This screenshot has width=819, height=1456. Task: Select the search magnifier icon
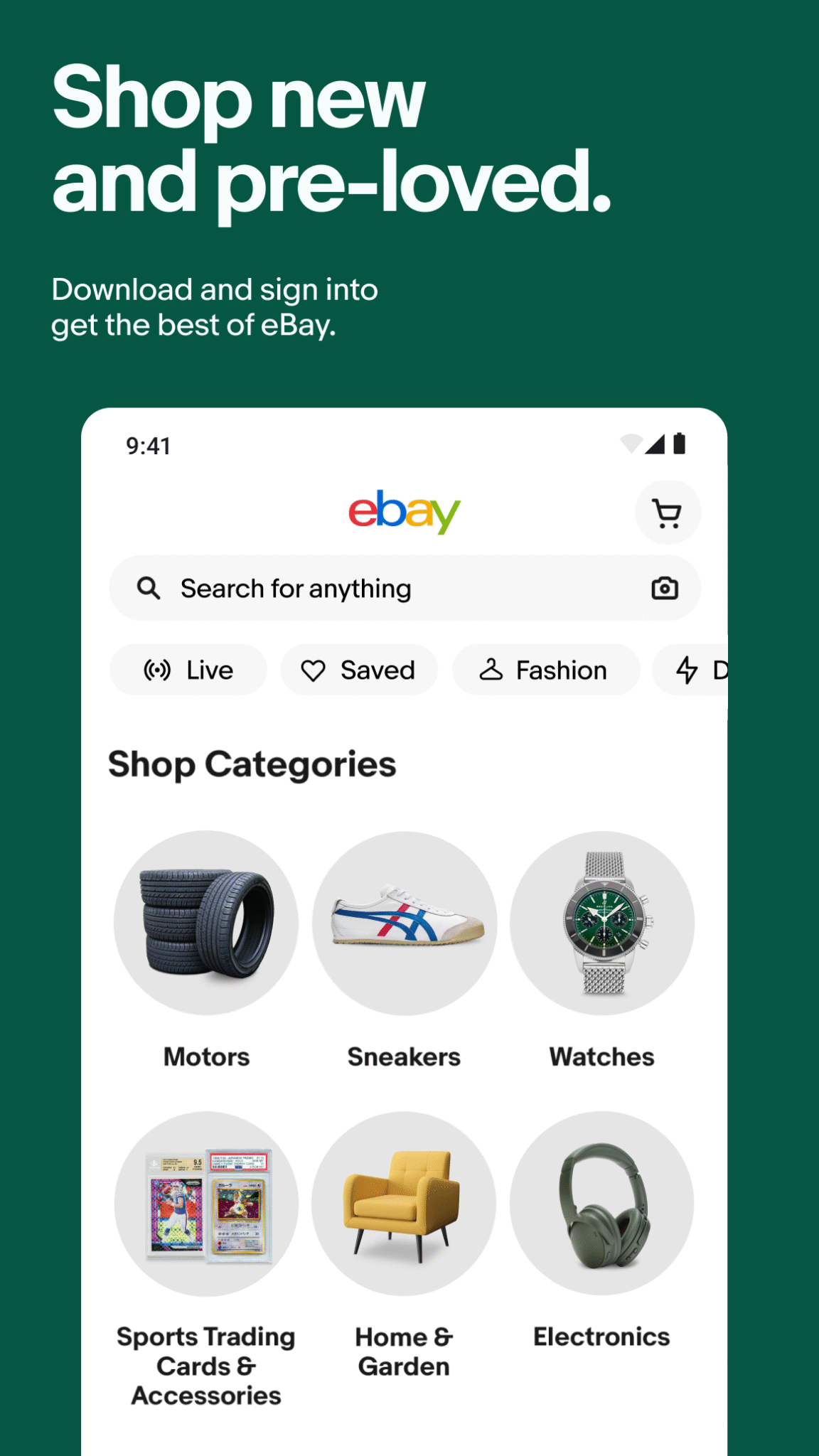[x=150, y=588]
